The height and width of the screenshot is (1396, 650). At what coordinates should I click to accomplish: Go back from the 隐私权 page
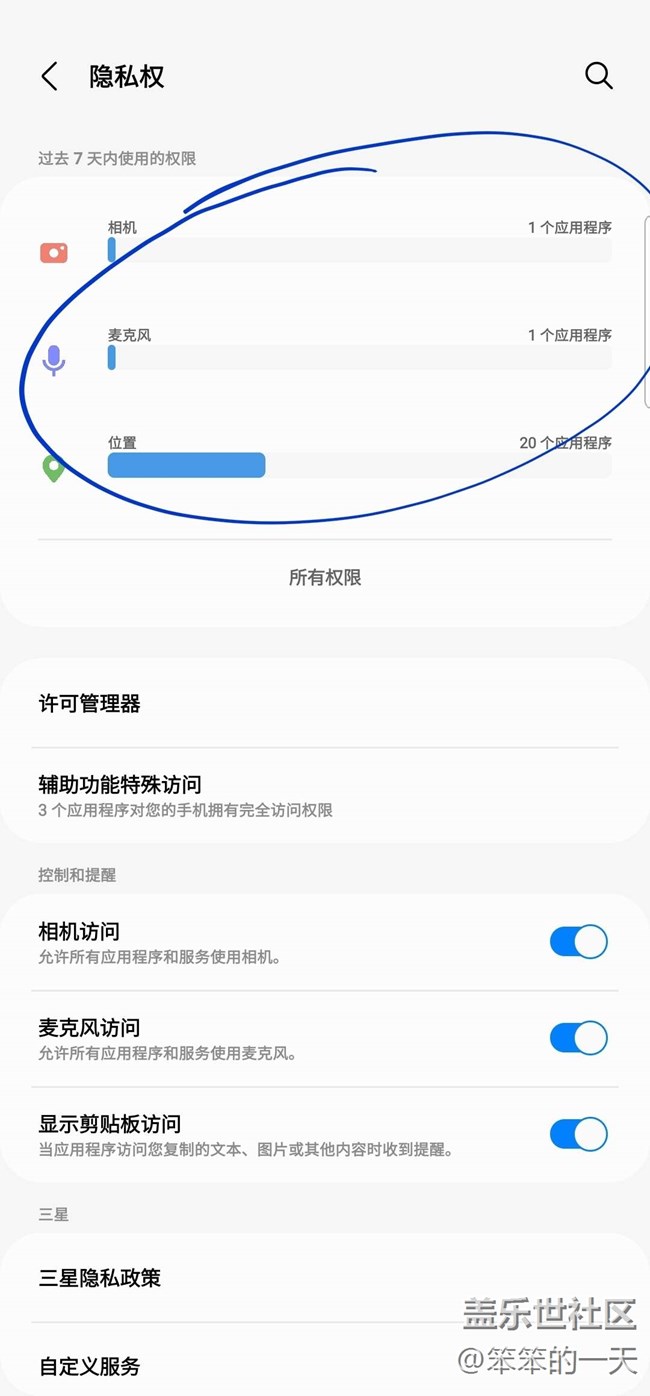point(49,76)
